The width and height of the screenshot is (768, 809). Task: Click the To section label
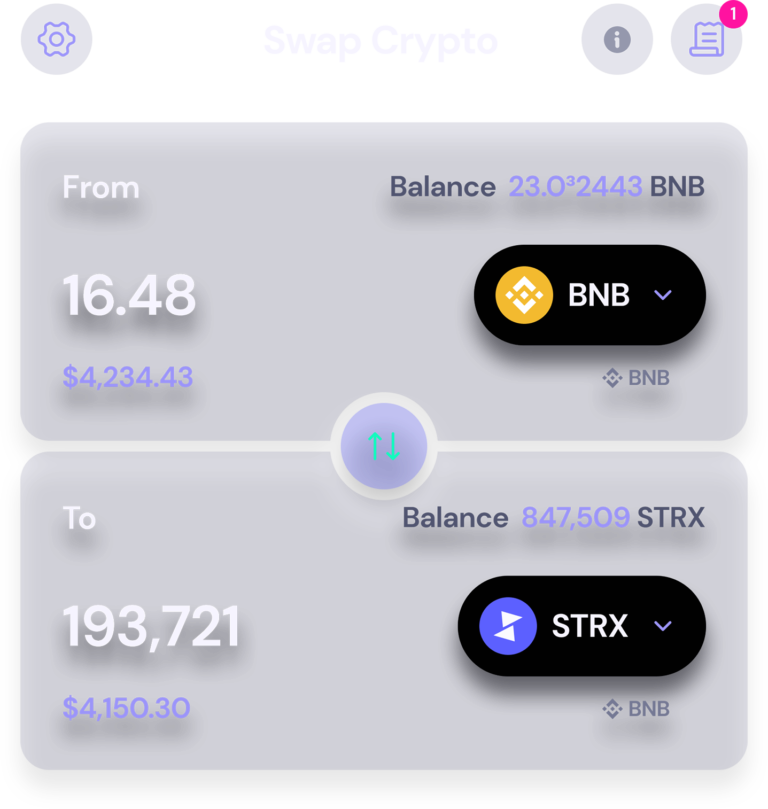tap(80, 518)
